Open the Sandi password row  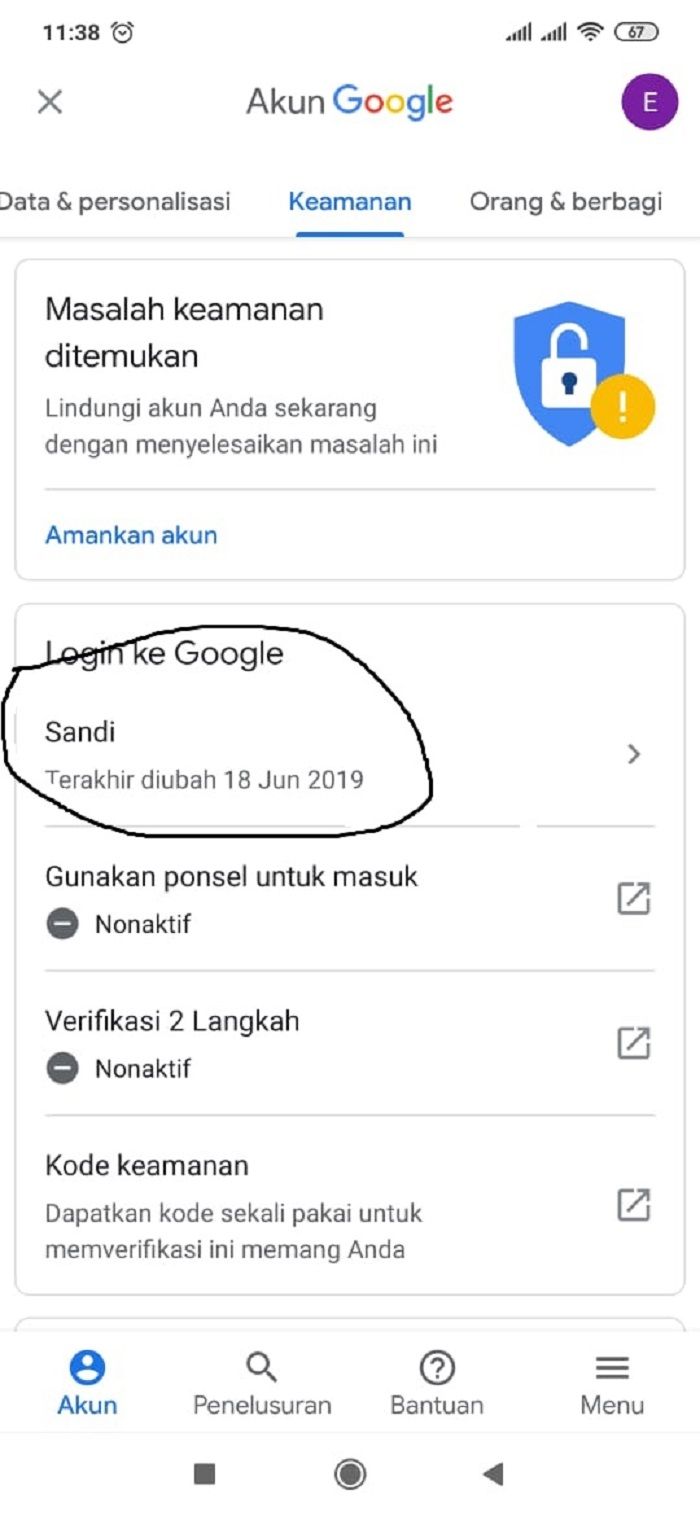coord(340,755)
